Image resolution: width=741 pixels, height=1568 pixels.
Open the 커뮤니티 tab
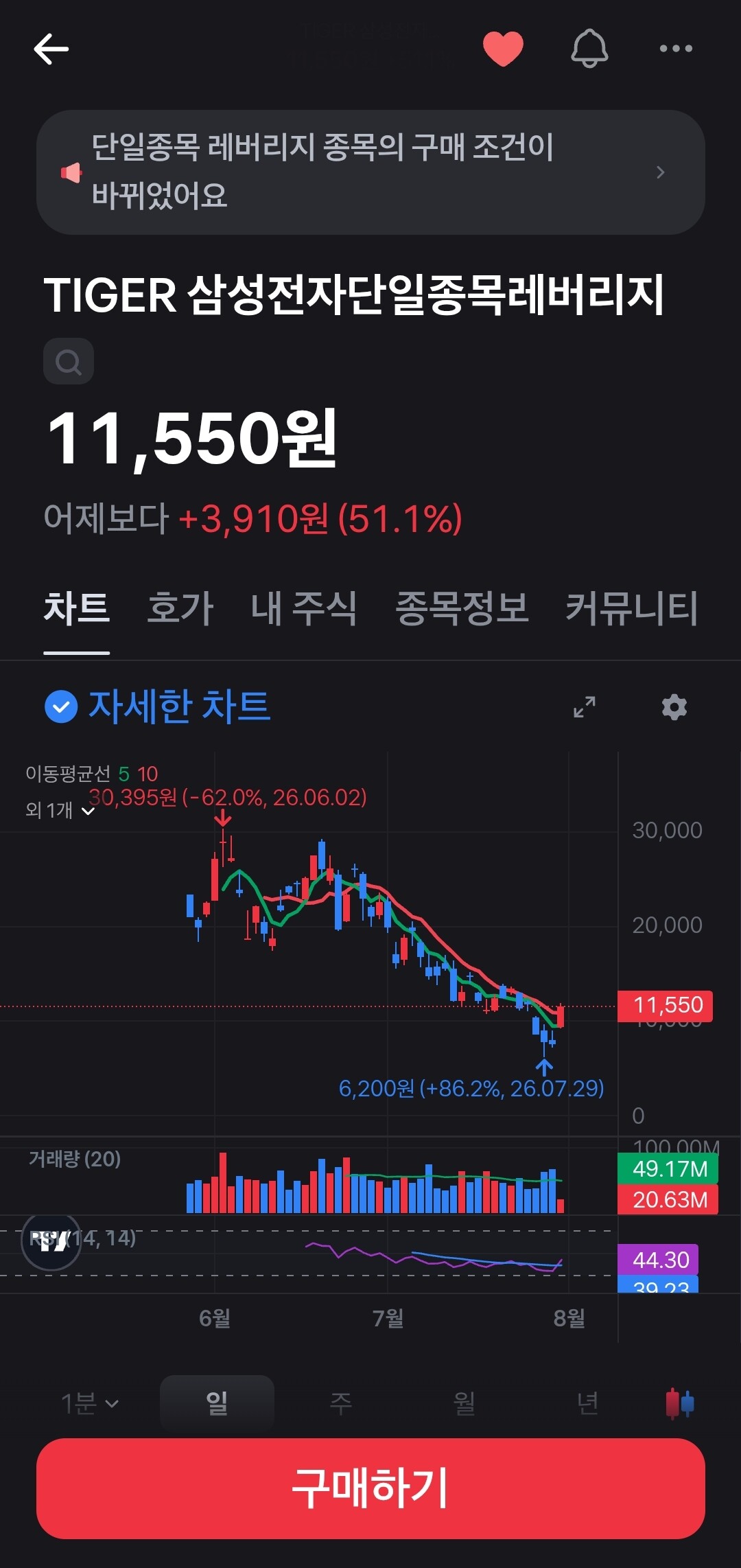point(632,608)
